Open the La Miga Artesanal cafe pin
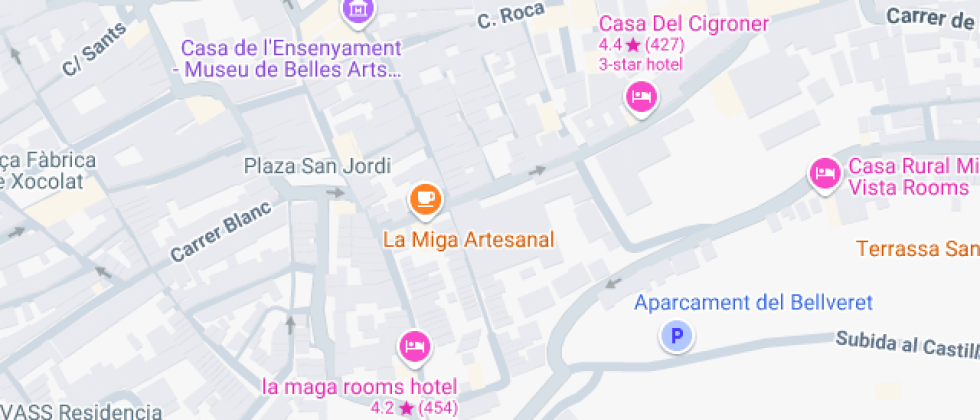Viewport: 980px width, 420px height. (x=426, y=200)
